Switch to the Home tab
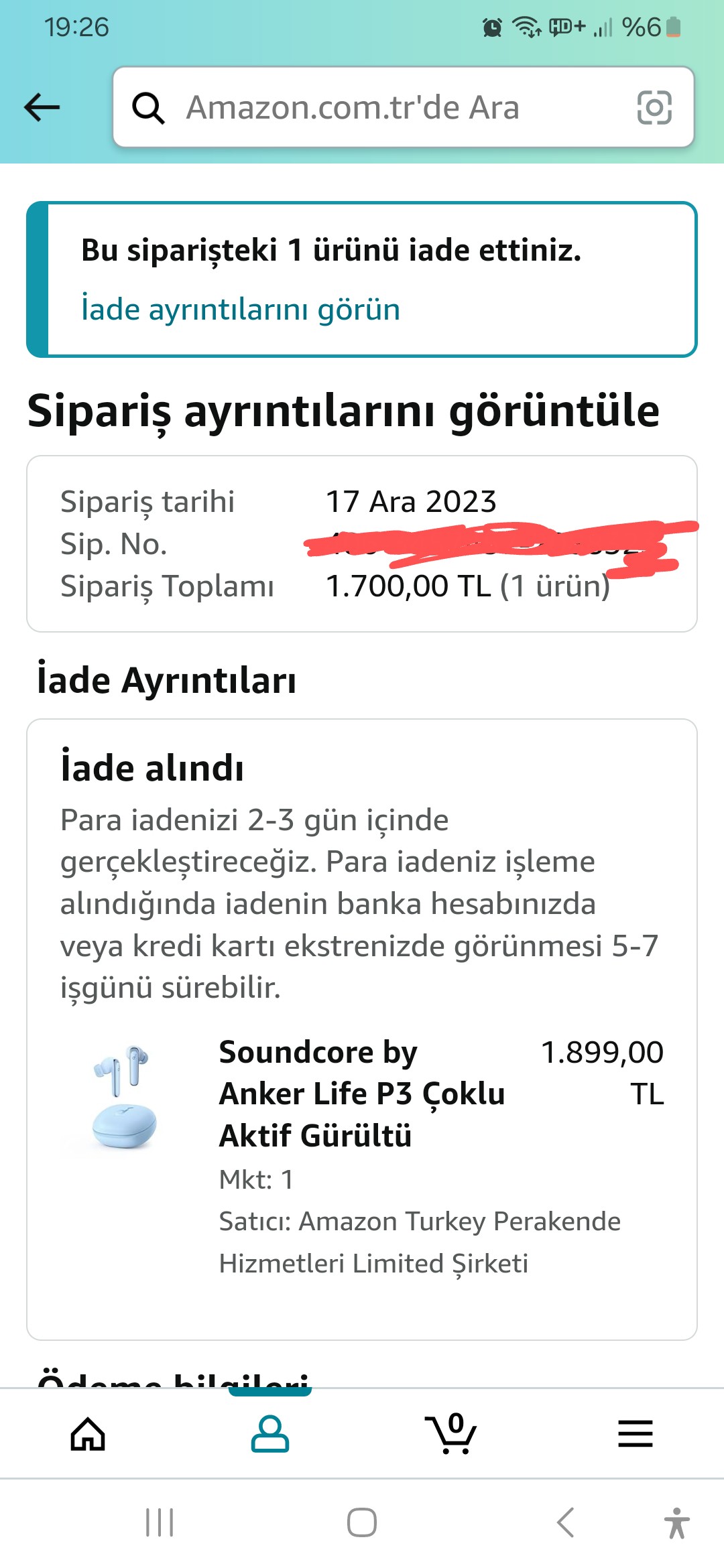The image size is (724, 1568). (88, 1434)
